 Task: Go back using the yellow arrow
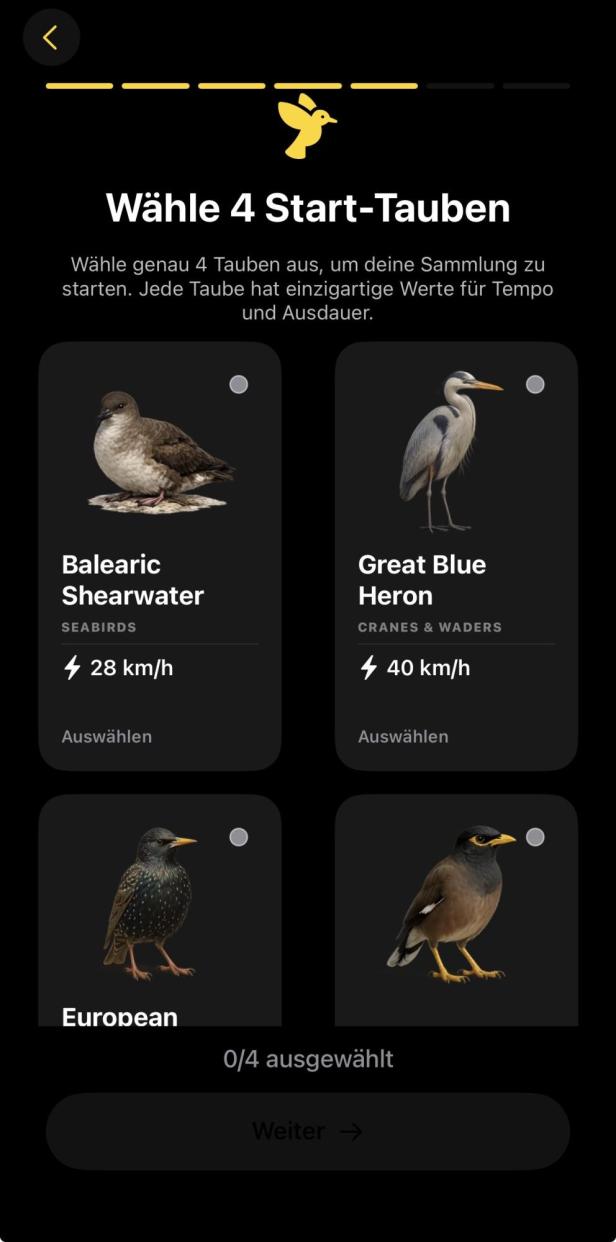[x=51, y=38]
